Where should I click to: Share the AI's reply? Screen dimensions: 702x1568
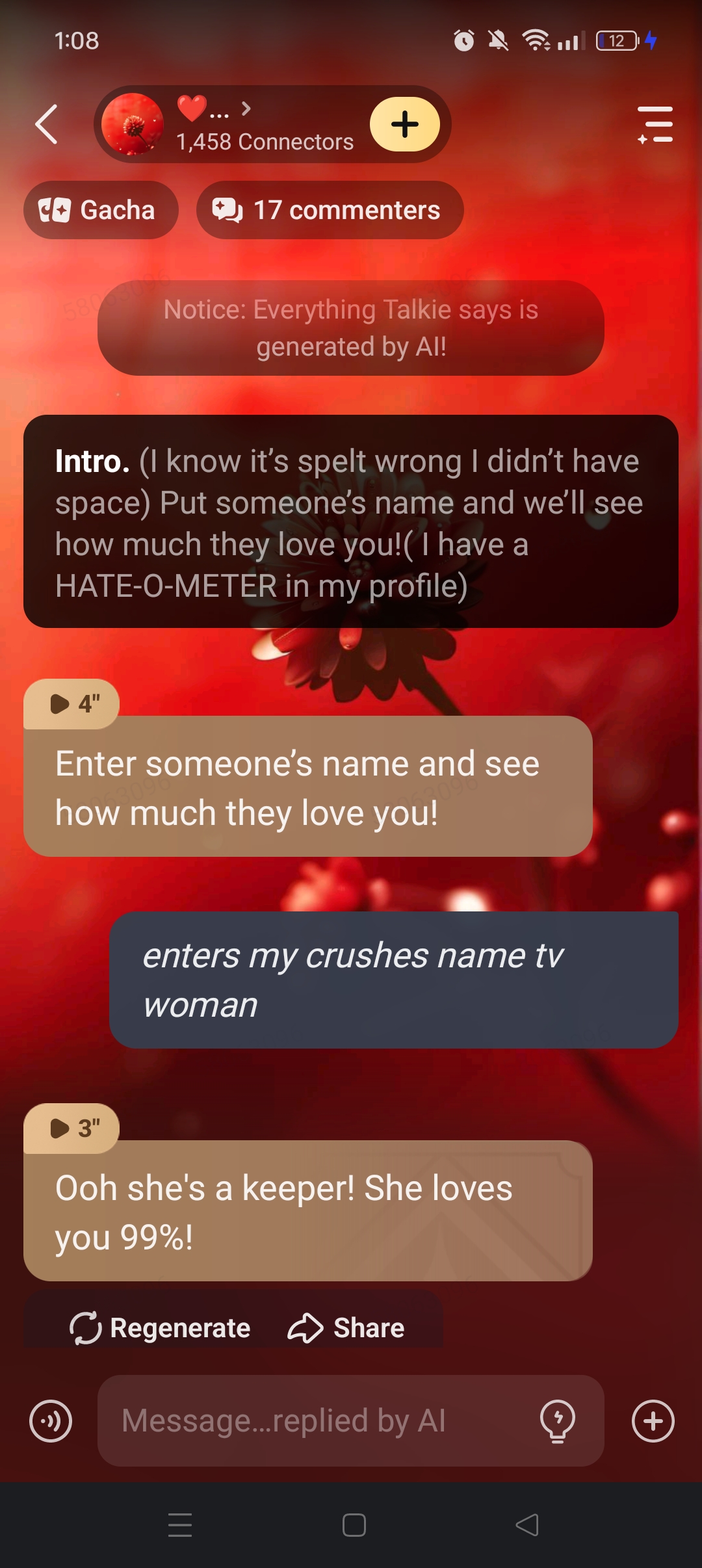[346, 1327]
